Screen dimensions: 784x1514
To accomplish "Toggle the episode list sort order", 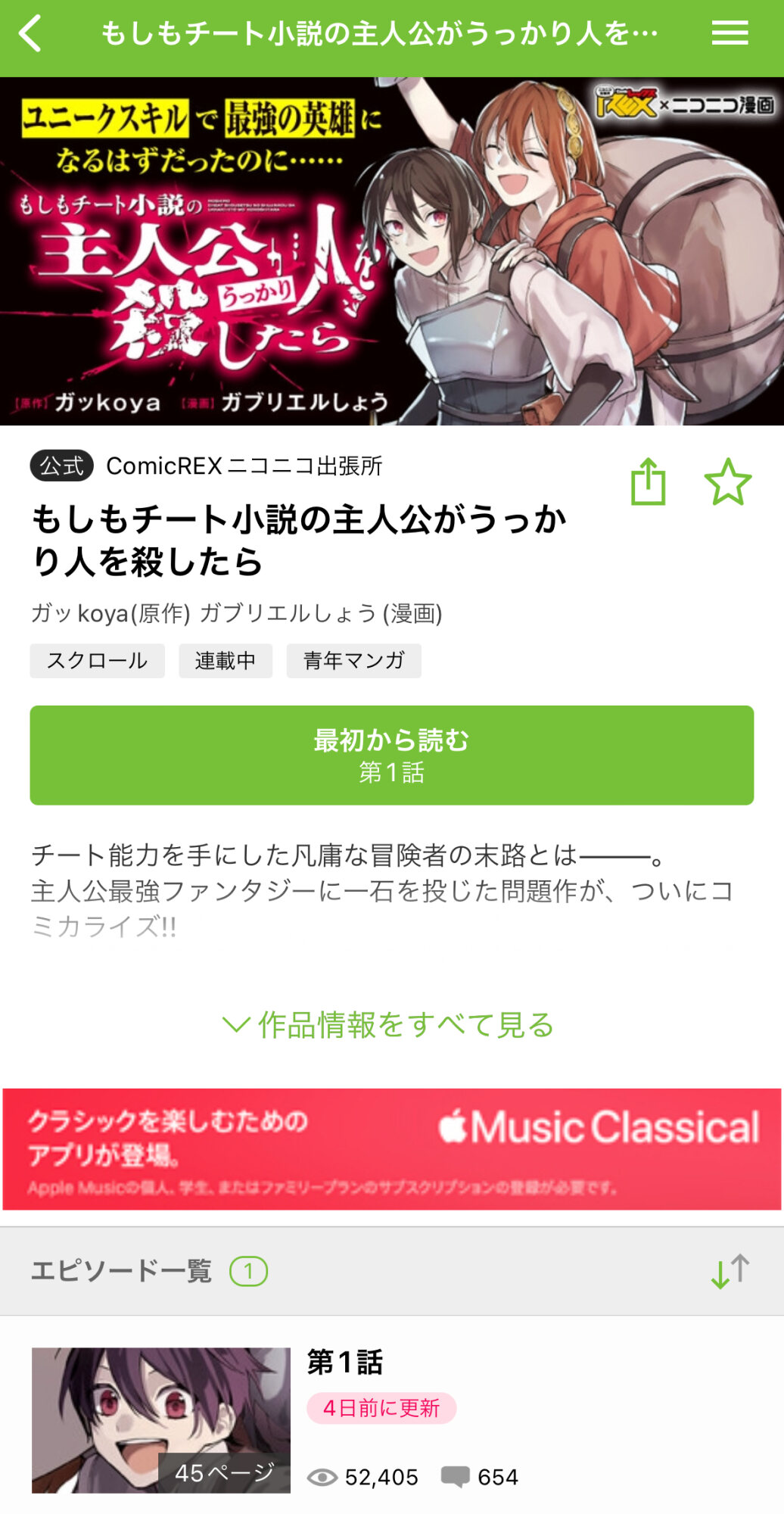I will pos(730,1272).
